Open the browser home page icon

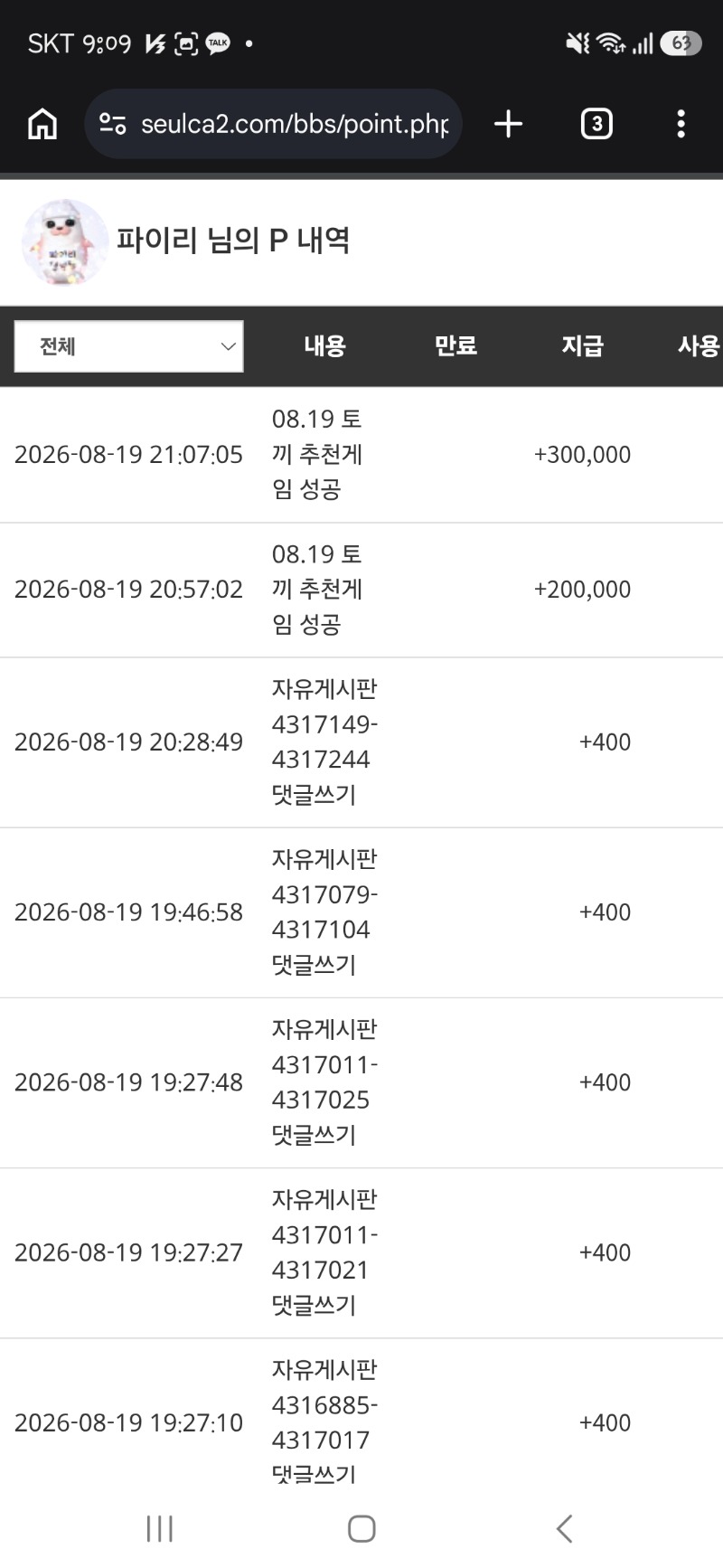coord(42,124)
